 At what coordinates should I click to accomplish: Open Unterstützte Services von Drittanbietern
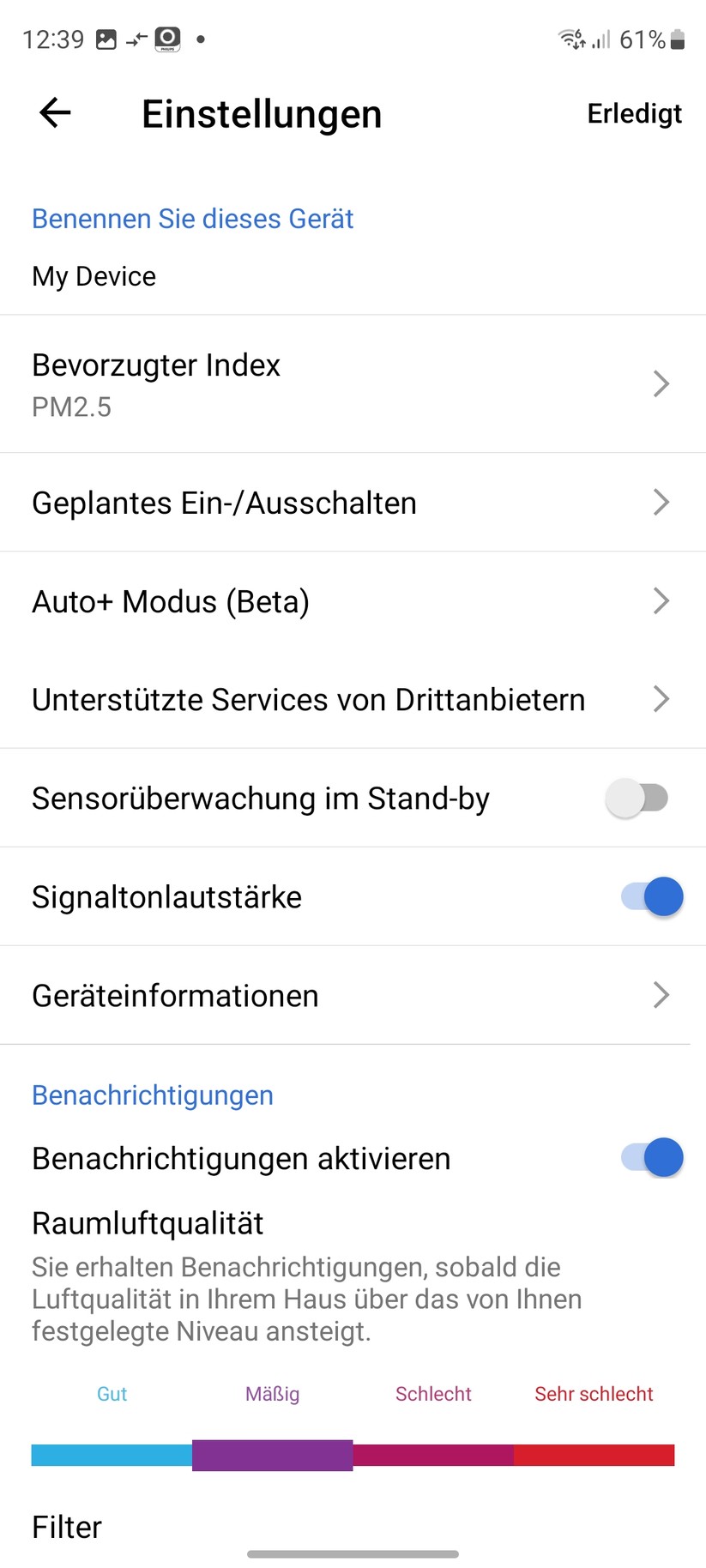(x=353, y=699)
